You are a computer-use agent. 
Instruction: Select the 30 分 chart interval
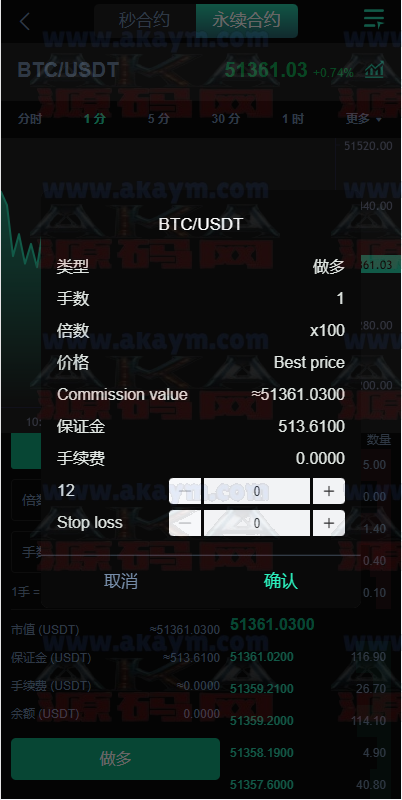(x=226, y=119)
